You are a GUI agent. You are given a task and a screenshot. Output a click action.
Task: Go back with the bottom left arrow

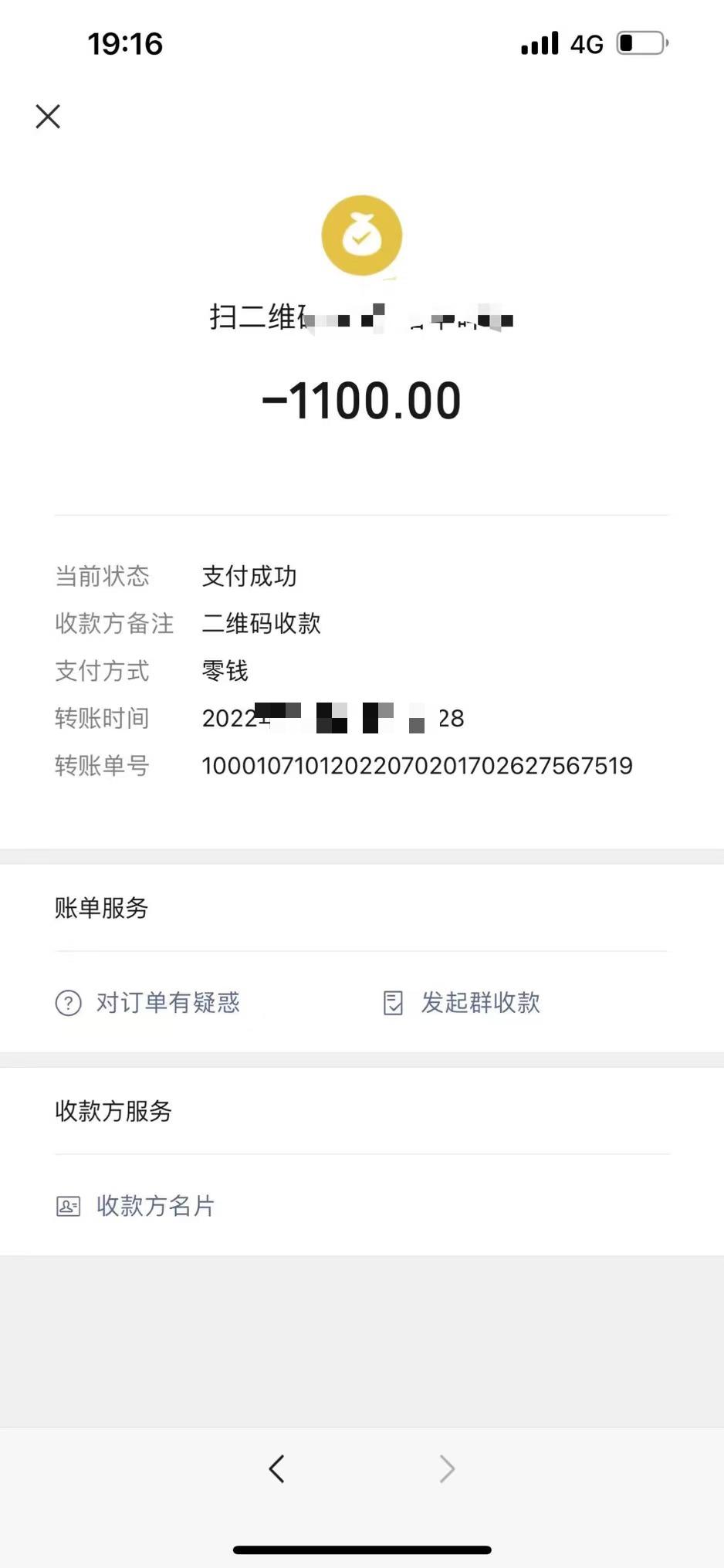point(276,1468)
